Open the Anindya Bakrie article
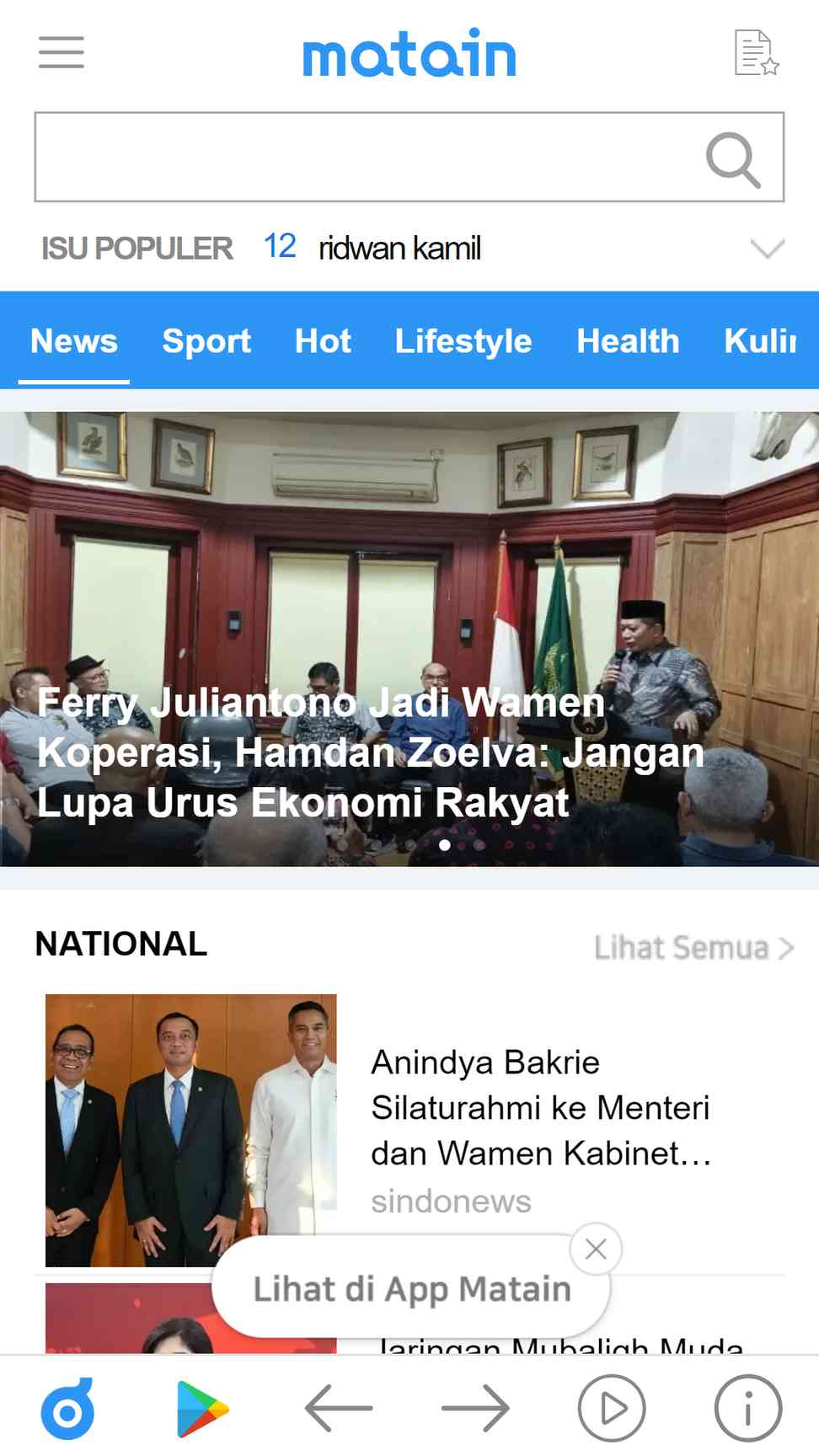The height and width of the screenshot is (1456, 819). point(539,1108)
